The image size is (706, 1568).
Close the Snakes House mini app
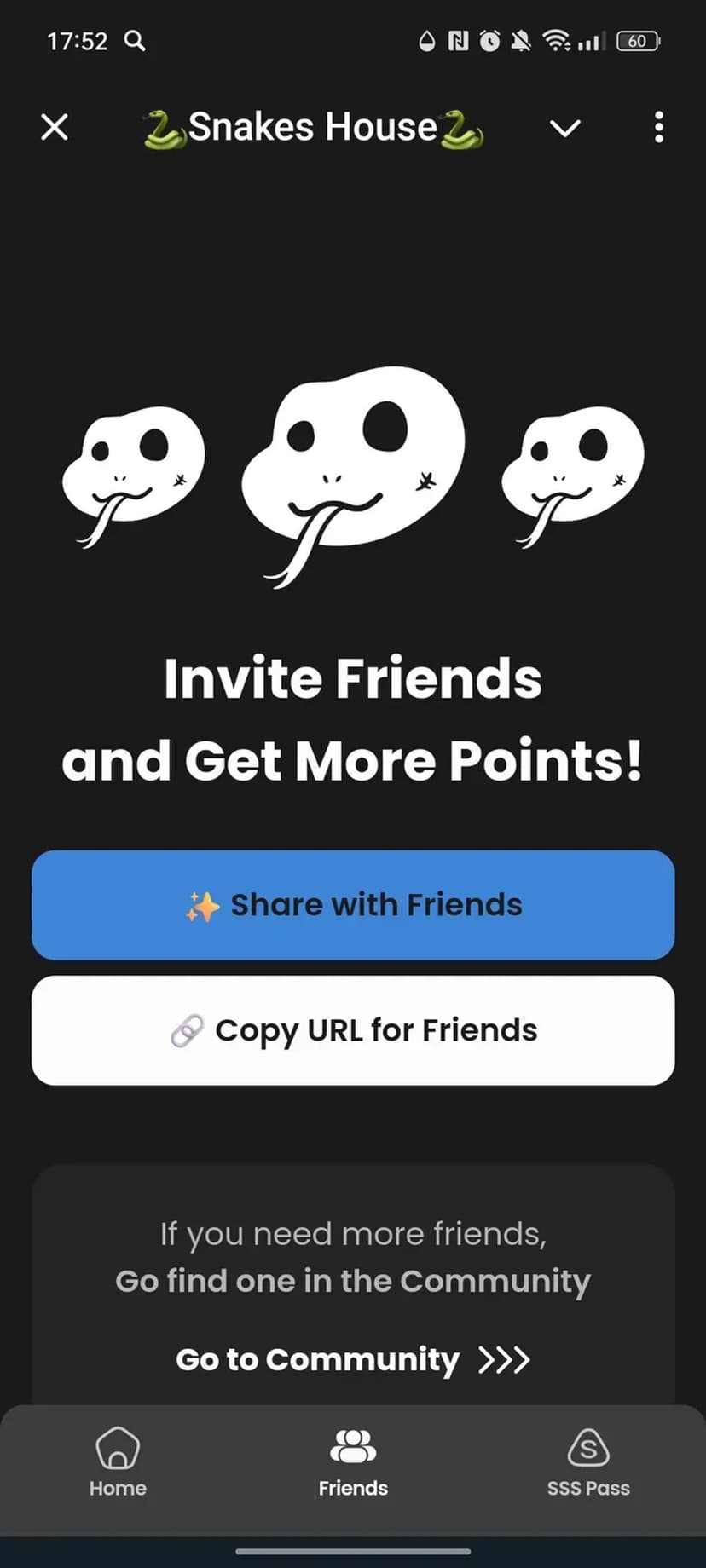coord(55,128)
